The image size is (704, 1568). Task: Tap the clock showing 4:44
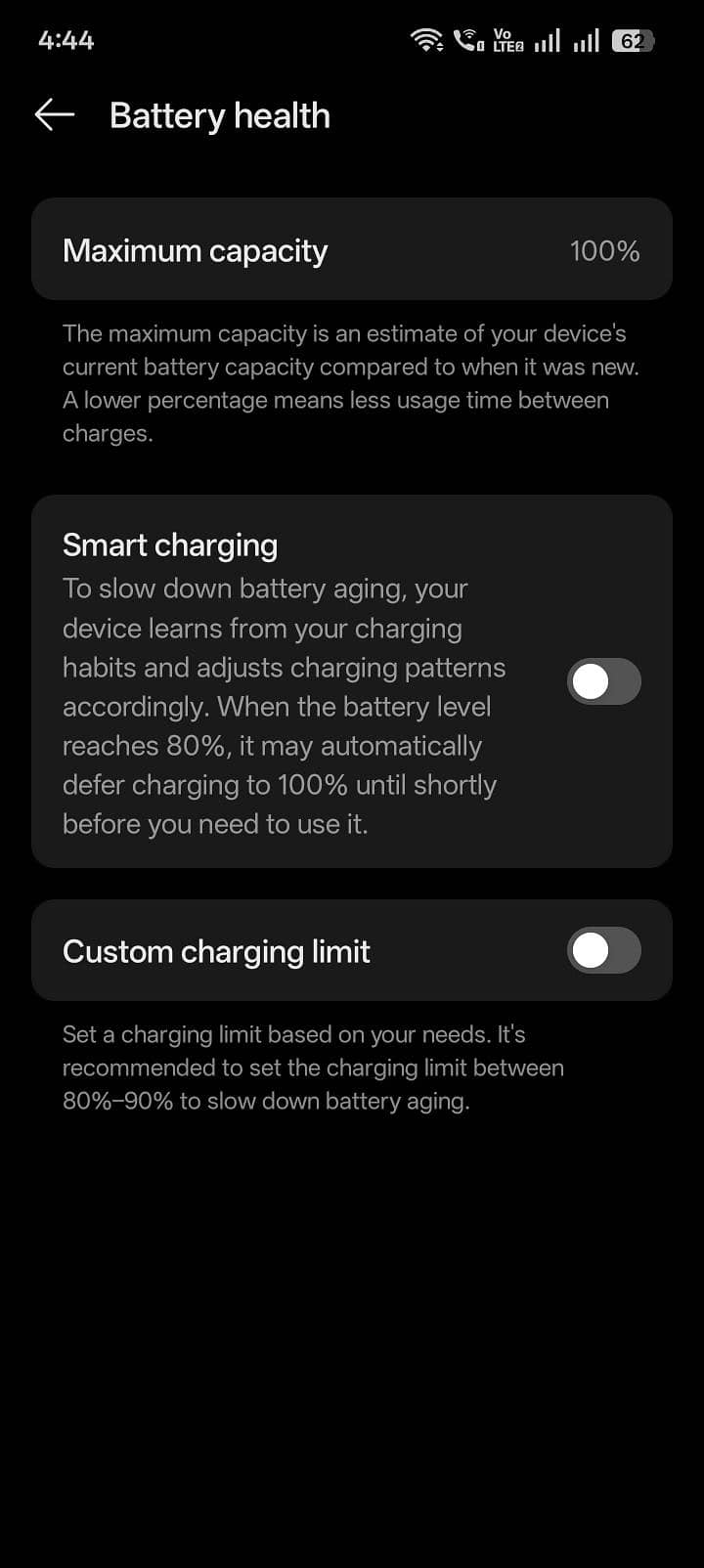[x=65, y=40]
